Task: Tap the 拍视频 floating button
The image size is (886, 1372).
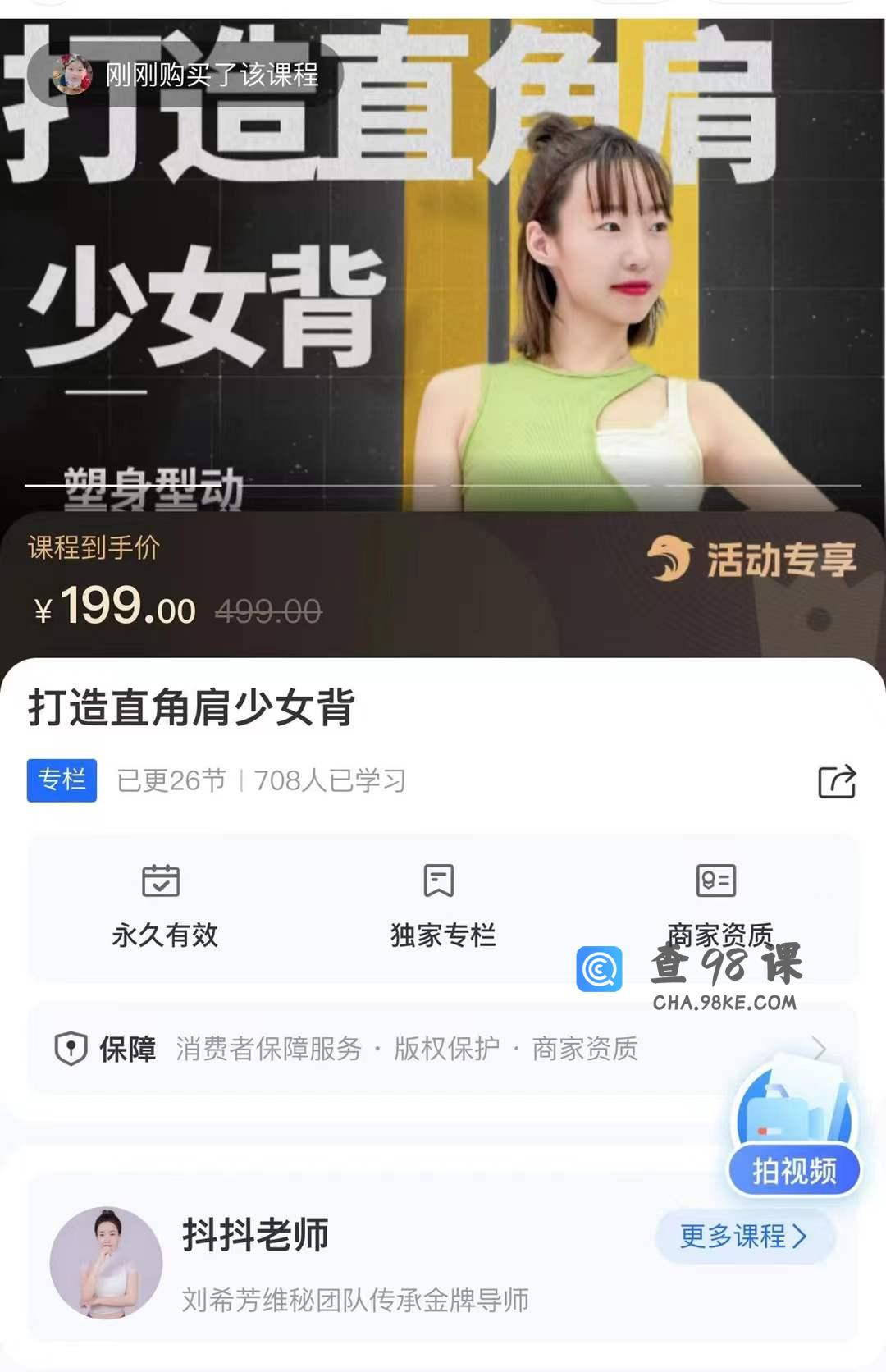Action: click(793, 1169)
